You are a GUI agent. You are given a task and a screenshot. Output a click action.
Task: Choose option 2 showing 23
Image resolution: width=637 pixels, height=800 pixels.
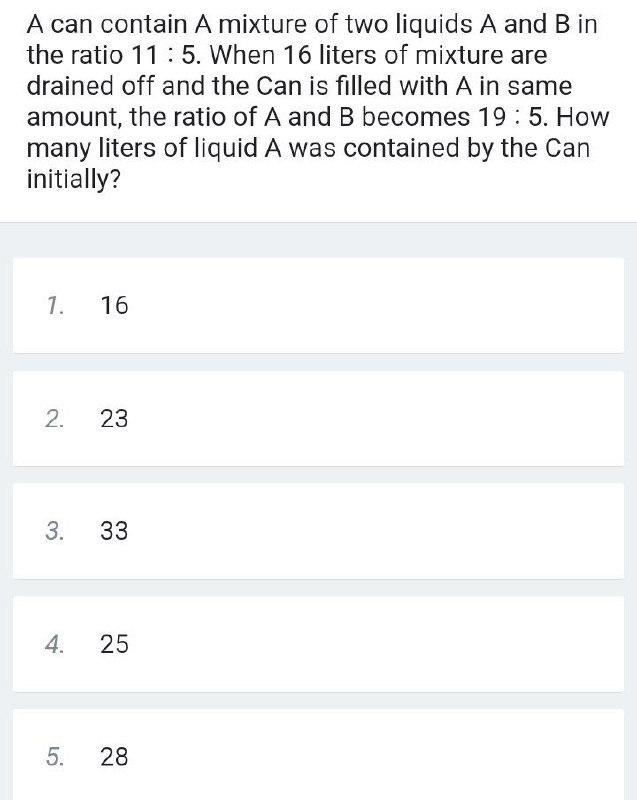tap(317, 418)
